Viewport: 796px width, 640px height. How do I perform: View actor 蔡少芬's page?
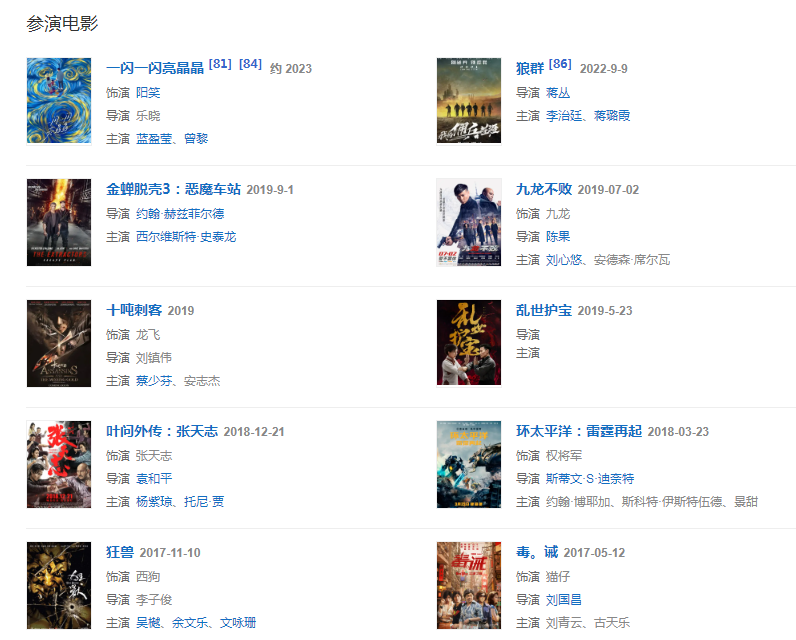click(154, 380)
